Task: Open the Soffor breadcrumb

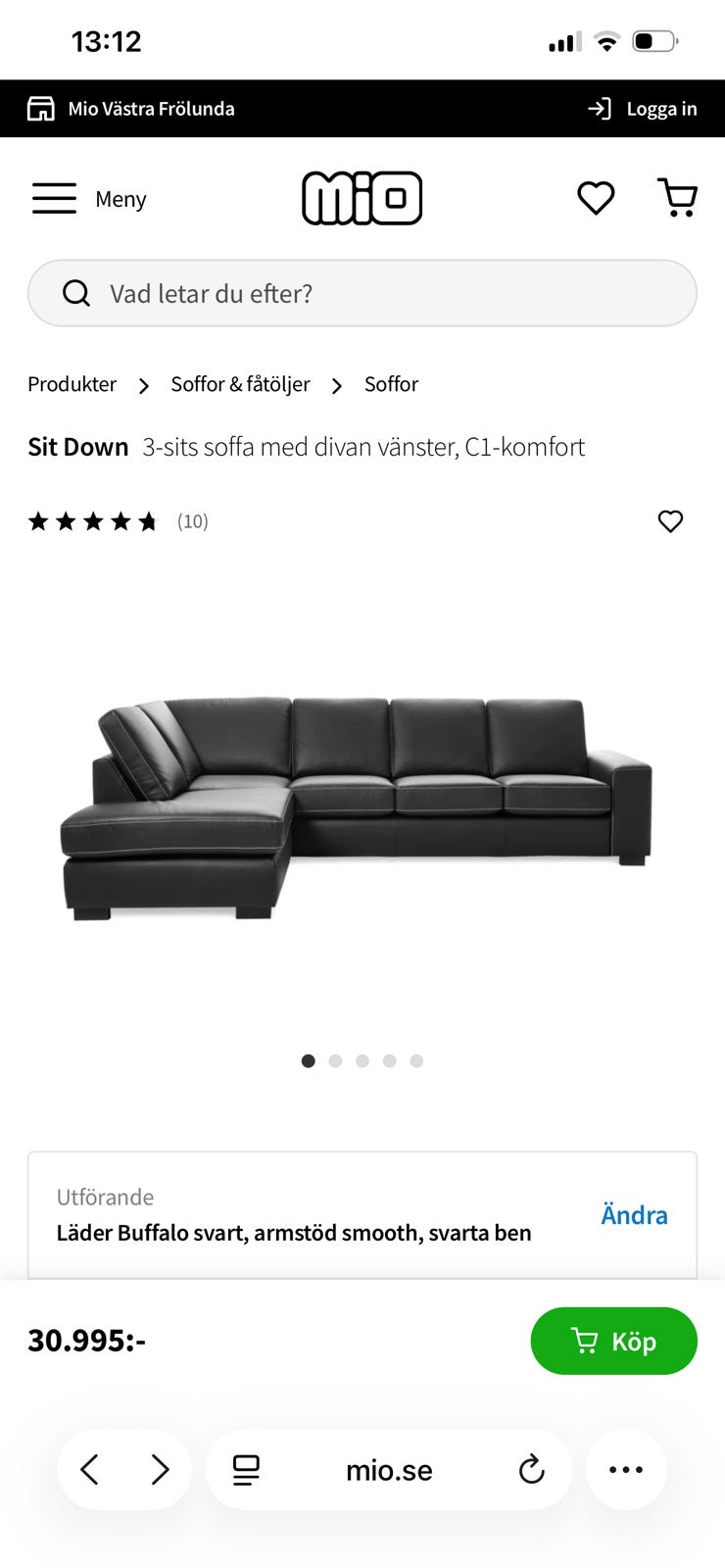Action: tap(391, 384)
